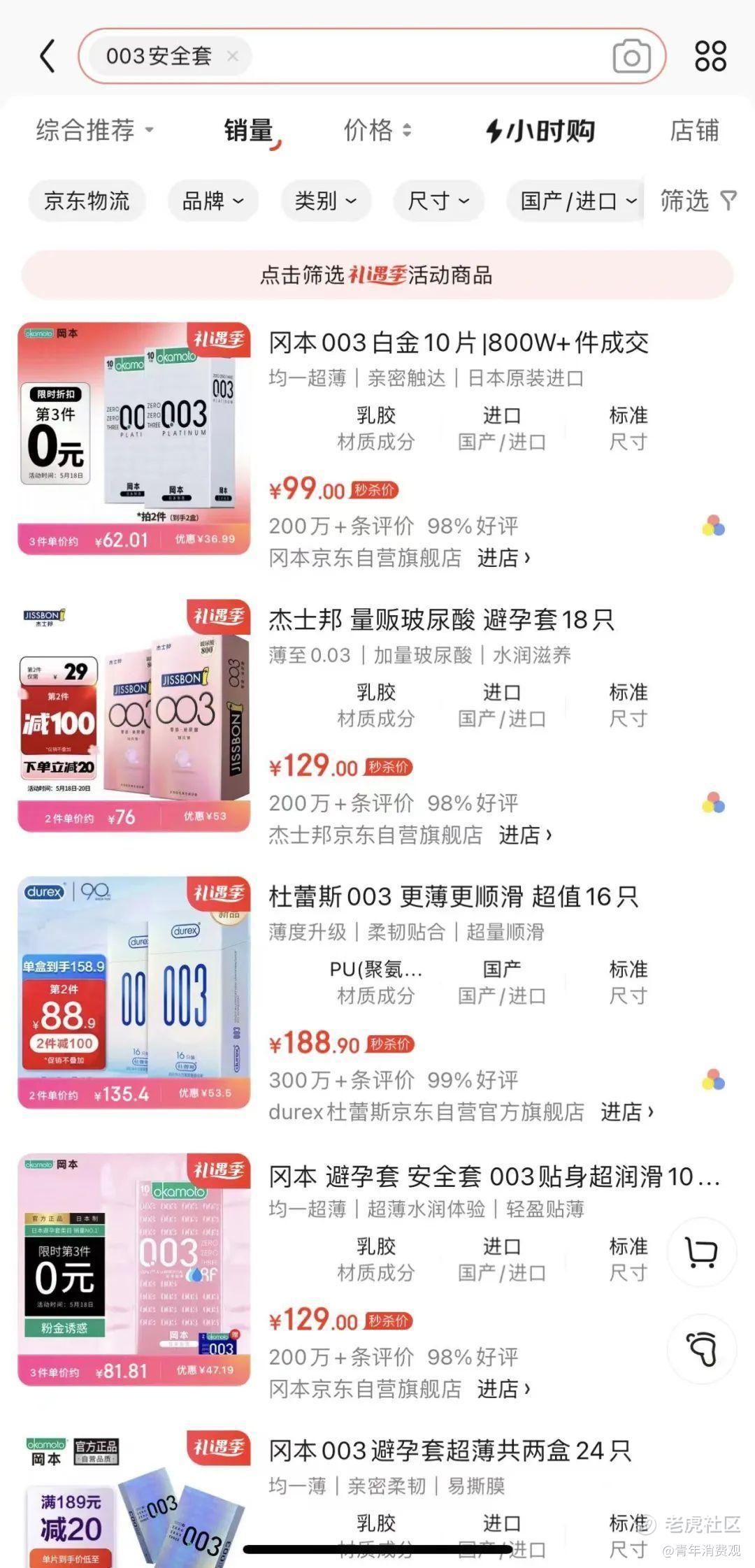This screenshot has width=755, height=1568.
Task: Tap the 礼遇季 activity filter banner
Action: (377, 275)
